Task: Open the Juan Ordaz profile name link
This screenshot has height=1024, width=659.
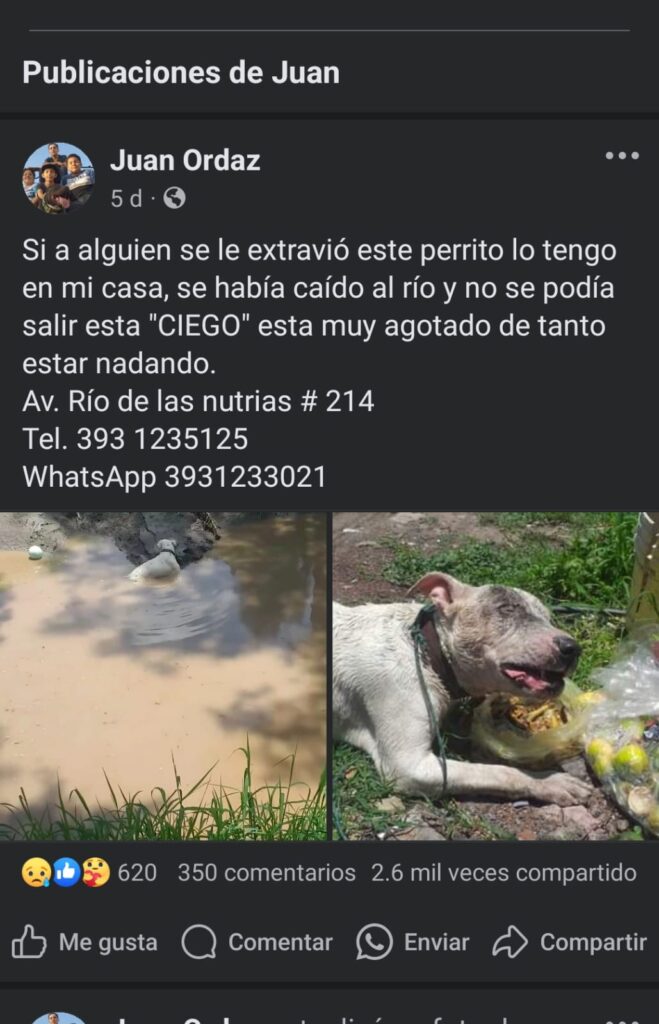Action: (x=185, y=160)
